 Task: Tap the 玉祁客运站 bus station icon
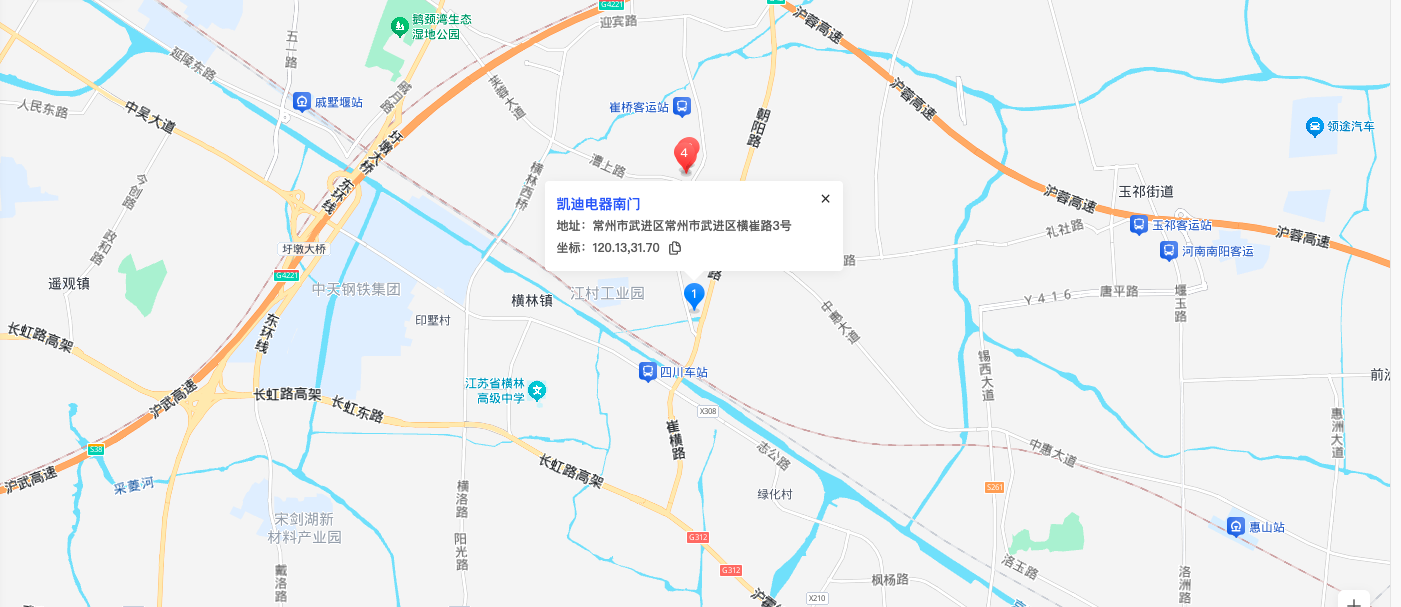[x=1138, y=225]
